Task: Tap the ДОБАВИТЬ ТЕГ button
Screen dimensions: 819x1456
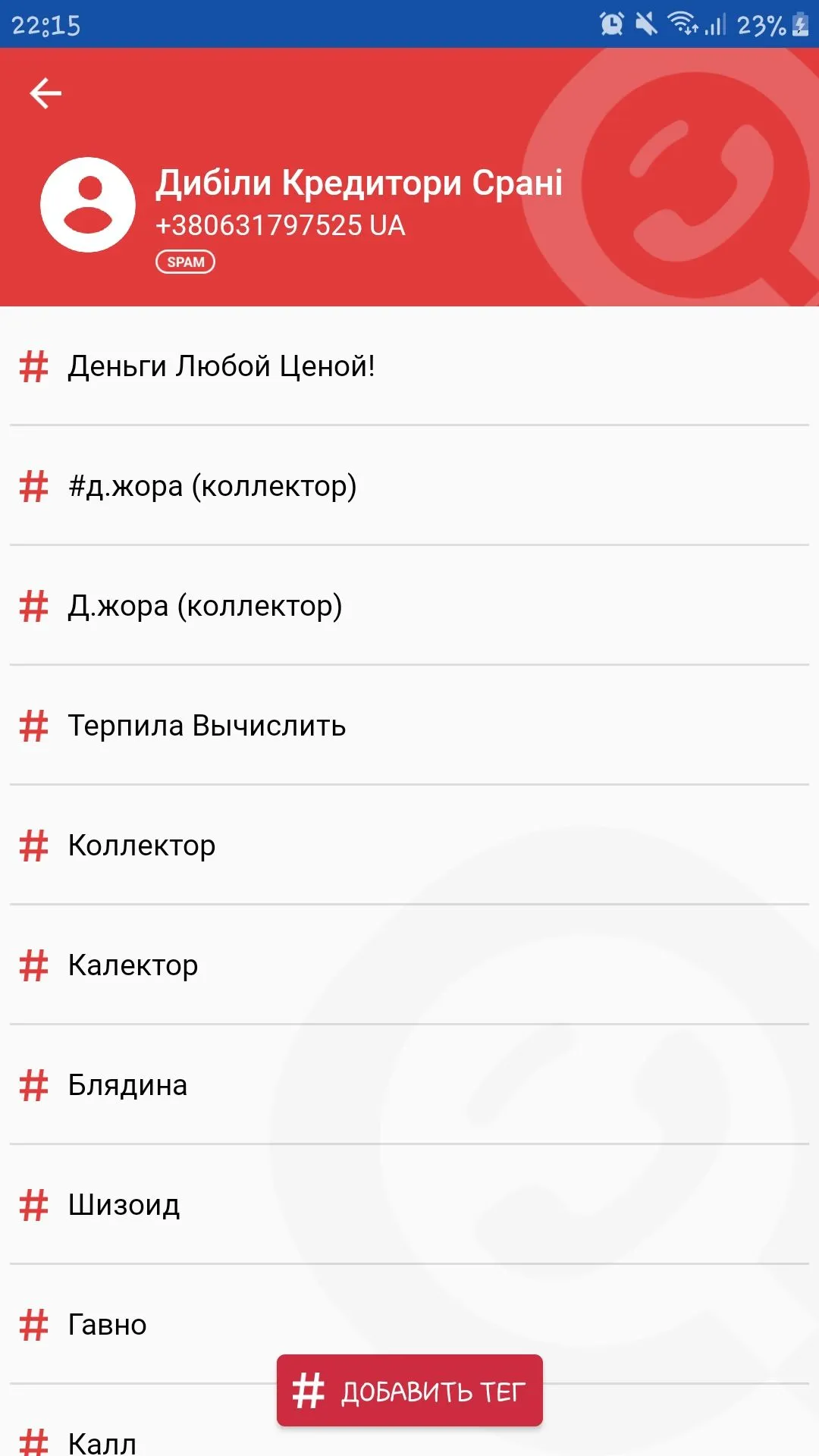Action: [409, 1391]
